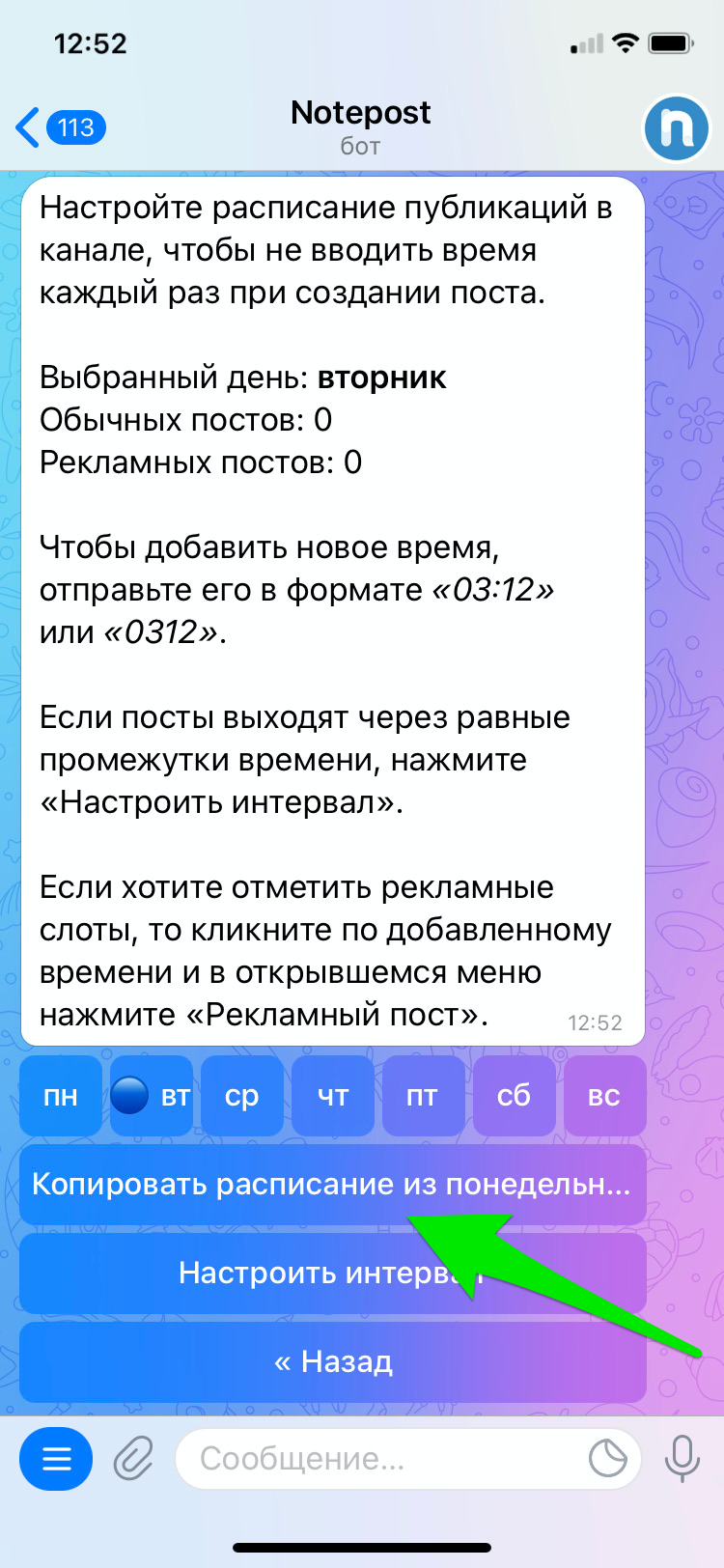The height and width of the screenshot is (1568, 724).
Task: Tap the « Назад button
Action: (333, 1362)
